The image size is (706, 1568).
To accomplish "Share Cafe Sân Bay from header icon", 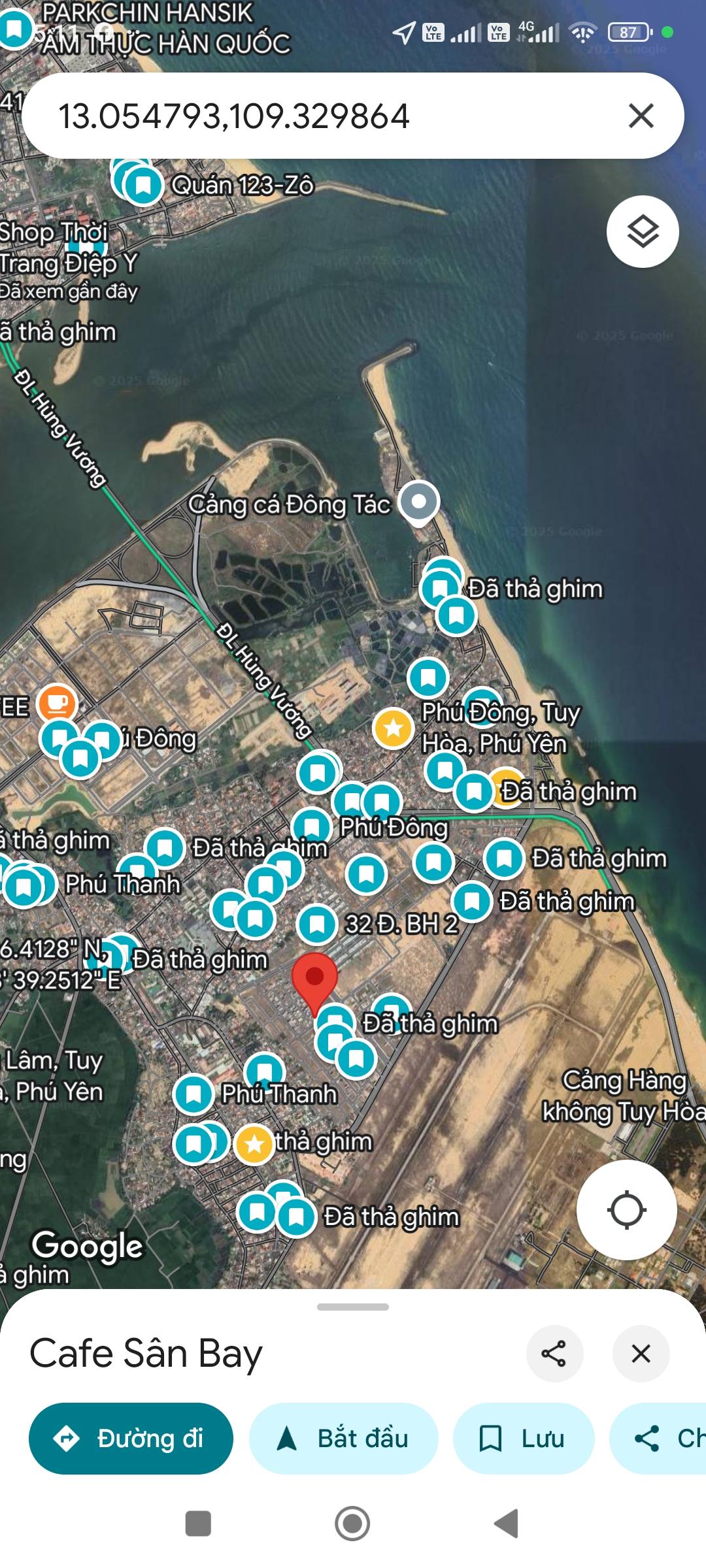I will pos(554,1354).
